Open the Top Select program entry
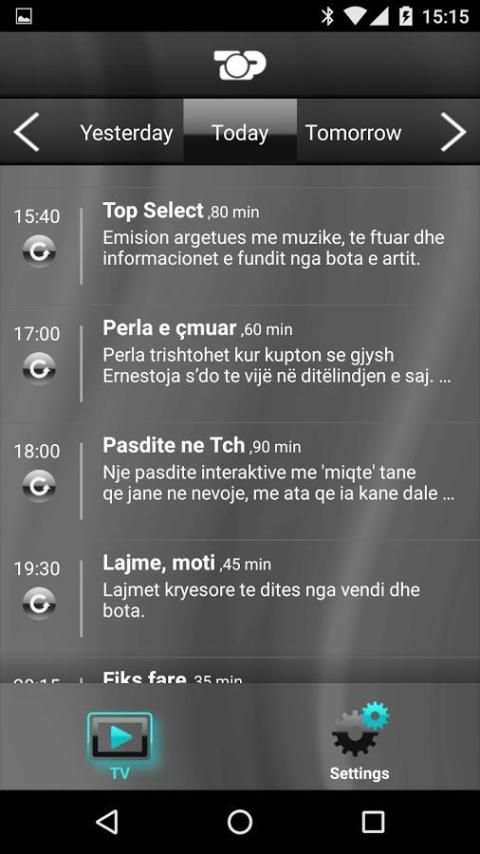This screenshot has width=480, height=854. point(240,246)
